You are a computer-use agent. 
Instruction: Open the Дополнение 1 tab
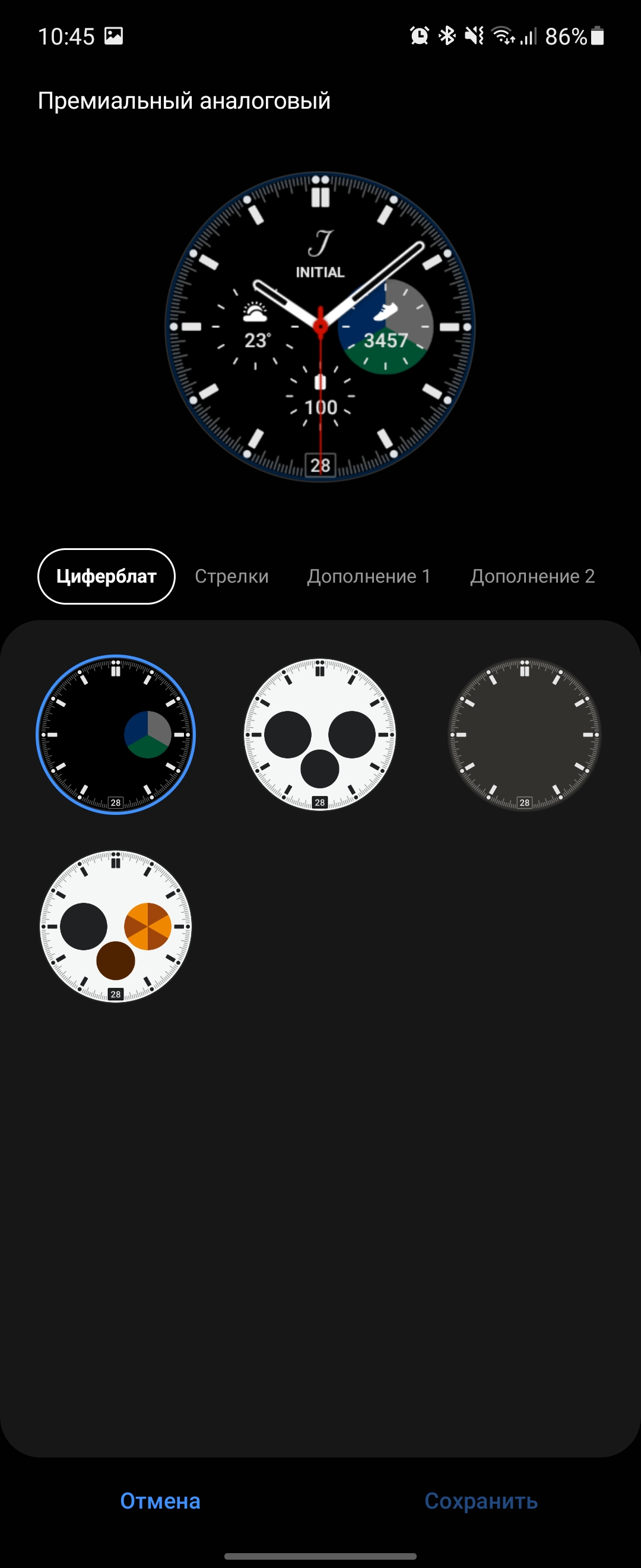(x=369, y=576)
